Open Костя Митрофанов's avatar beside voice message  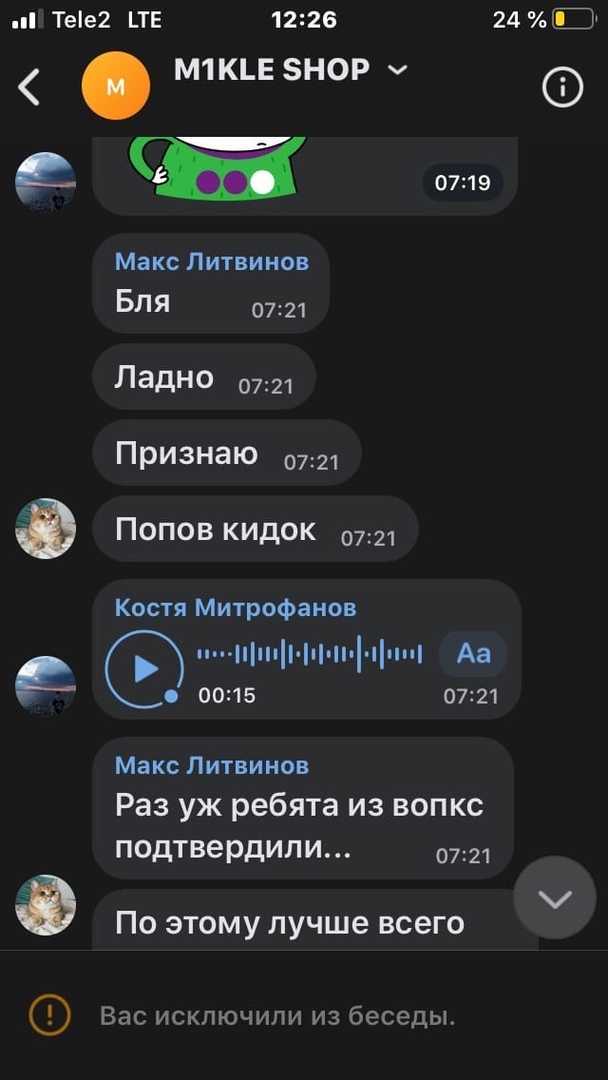(46, 686)
